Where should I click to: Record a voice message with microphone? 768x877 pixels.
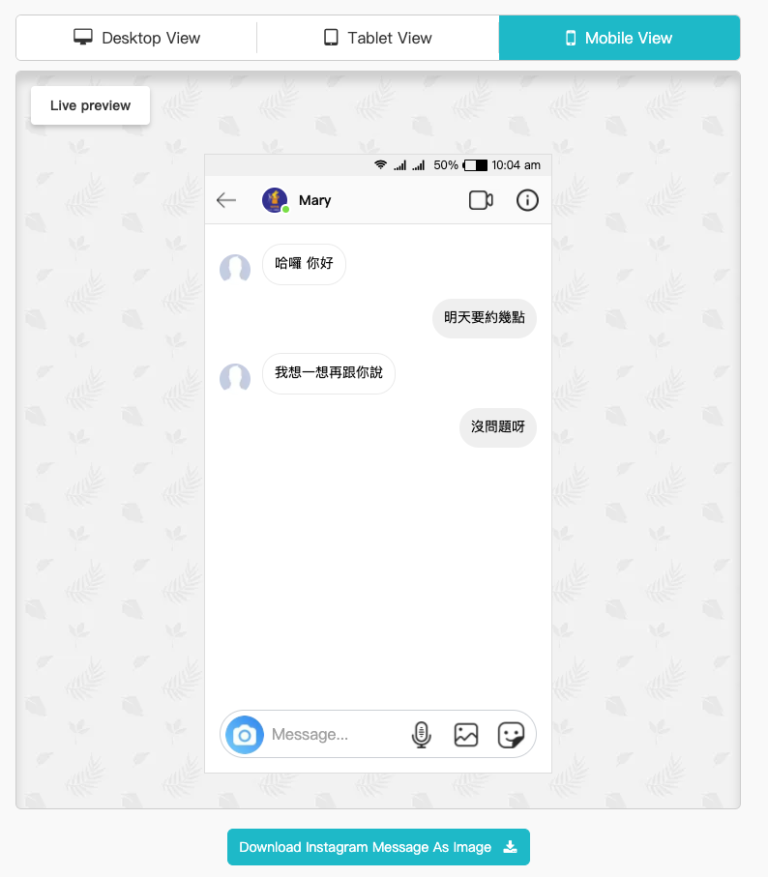(x=421, y=735)
